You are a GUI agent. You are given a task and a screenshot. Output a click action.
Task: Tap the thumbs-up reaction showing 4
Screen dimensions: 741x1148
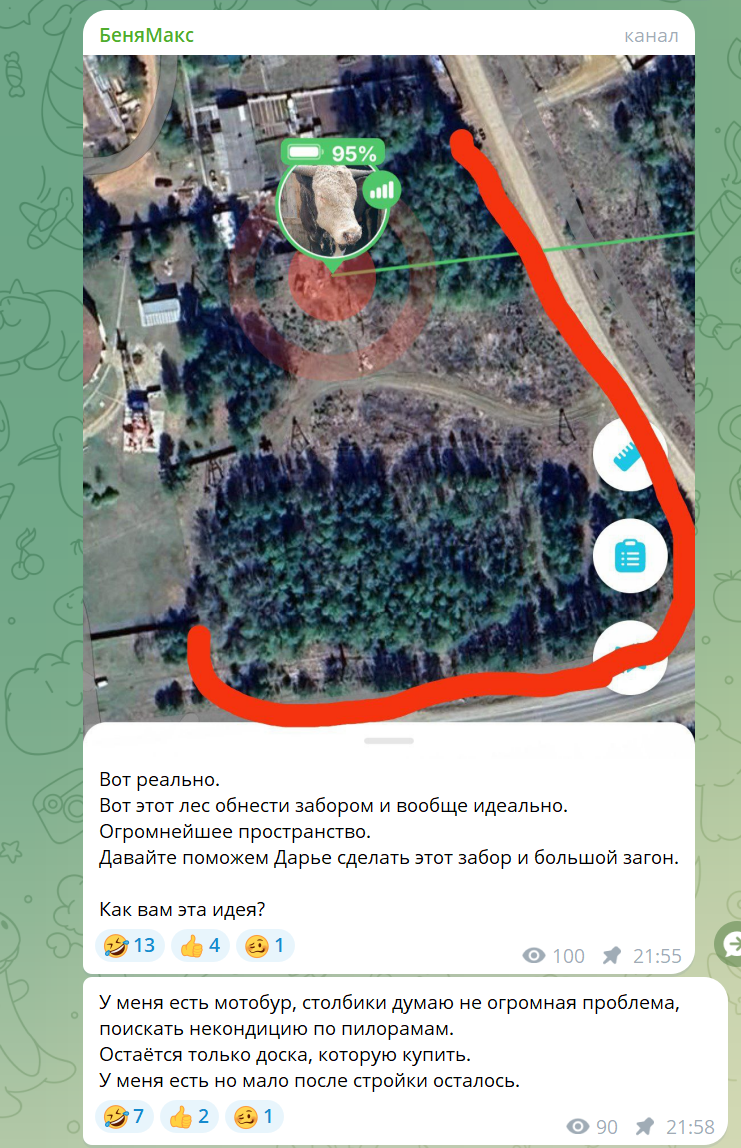[x=201, y=944]
